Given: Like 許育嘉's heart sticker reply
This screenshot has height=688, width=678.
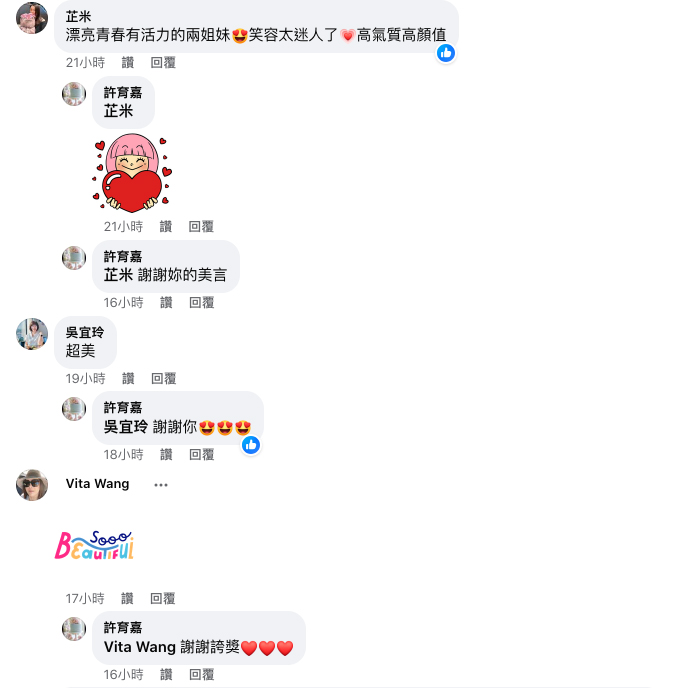Looking at the screenshot, I should coord(166,227).
